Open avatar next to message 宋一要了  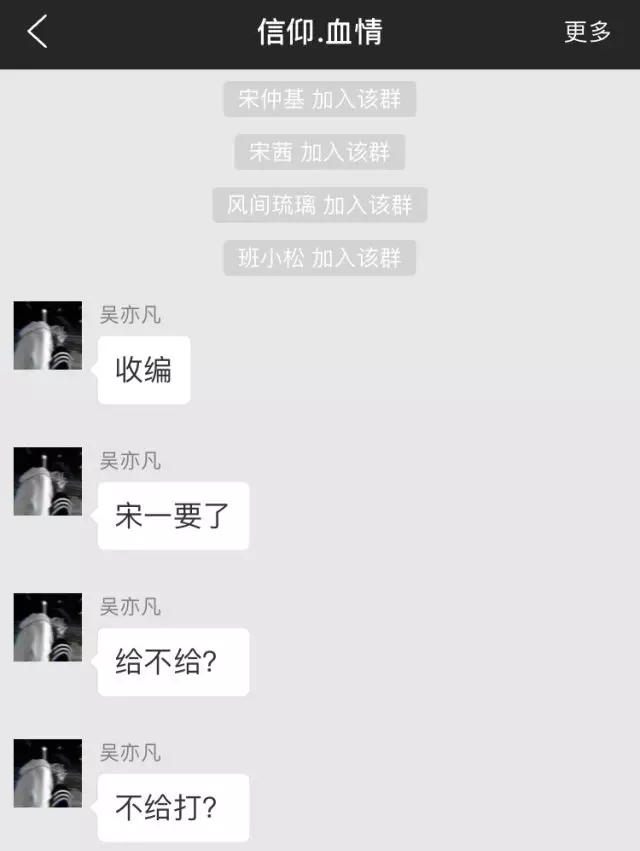48,482
